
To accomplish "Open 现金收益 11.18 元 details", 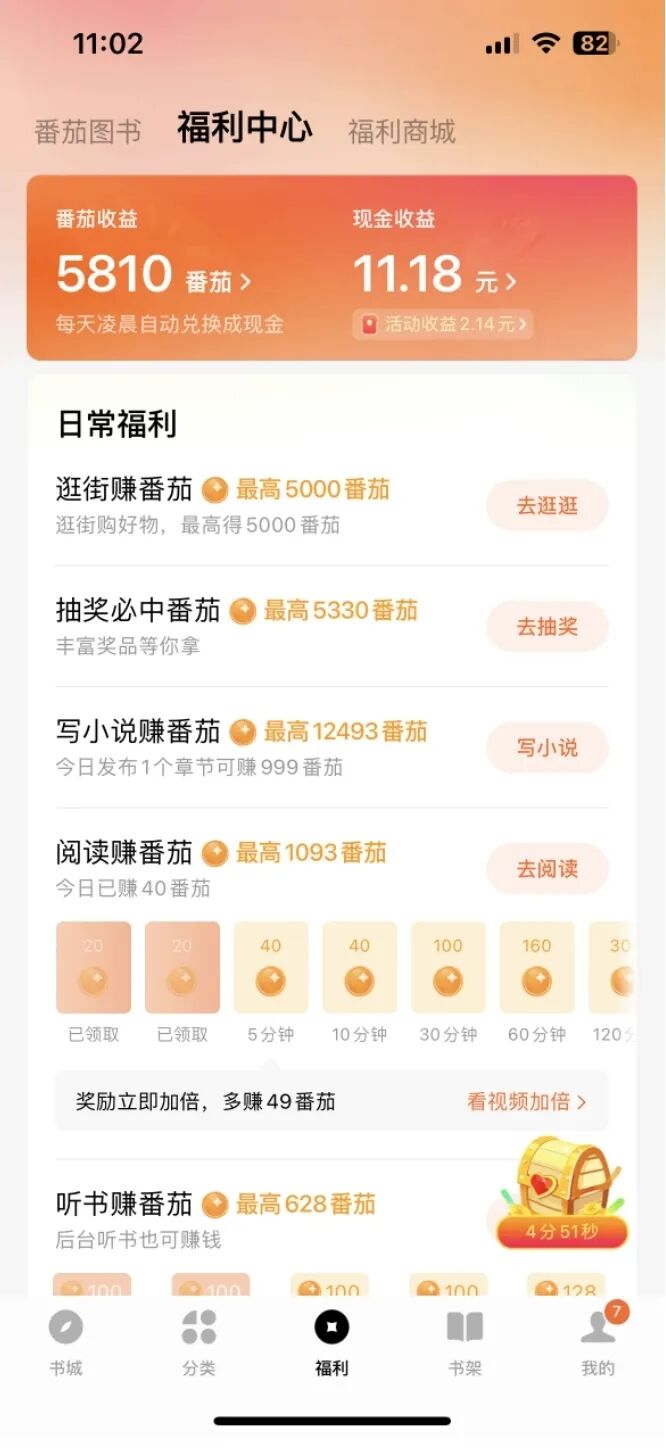I will (x=434, y=274).
